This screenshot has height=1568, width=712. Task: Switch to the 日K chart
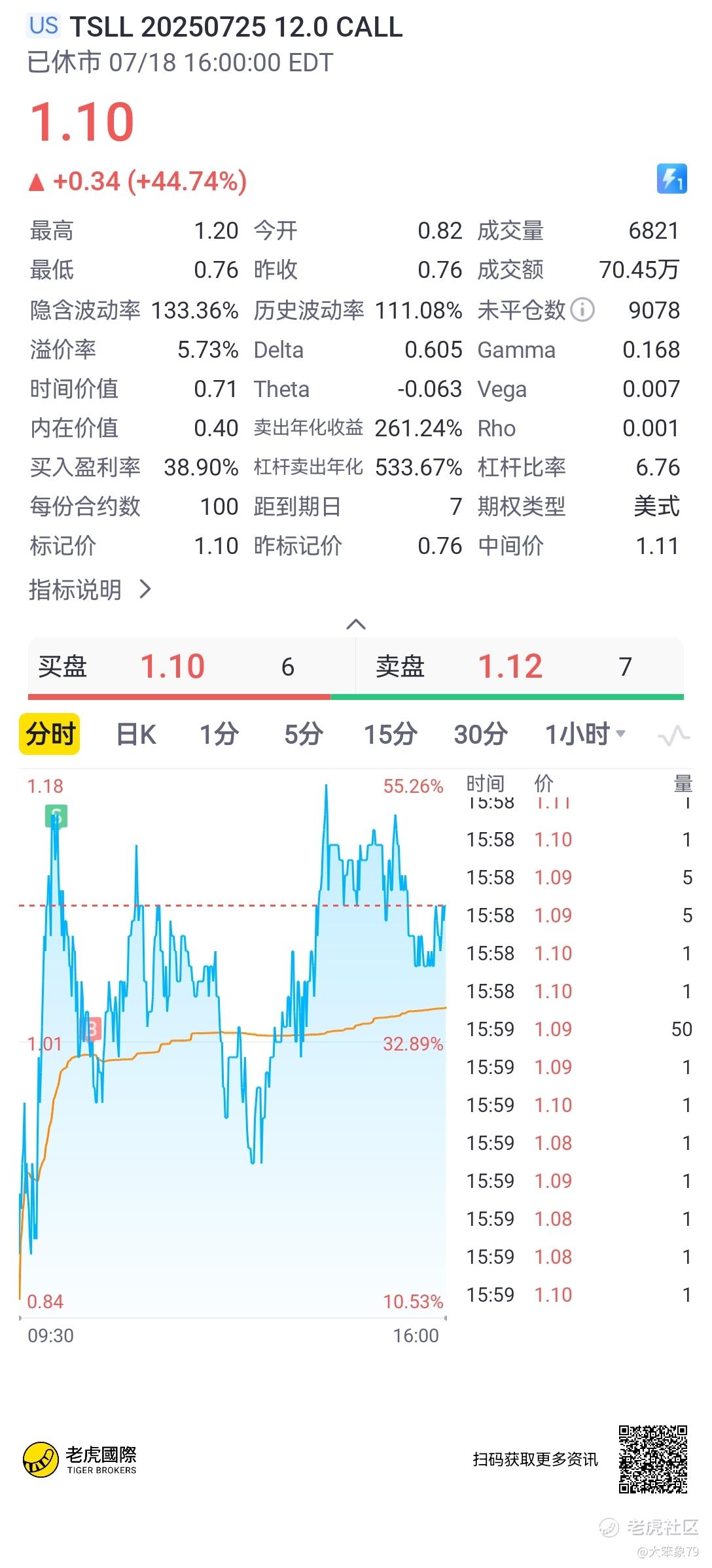point(136,734)
